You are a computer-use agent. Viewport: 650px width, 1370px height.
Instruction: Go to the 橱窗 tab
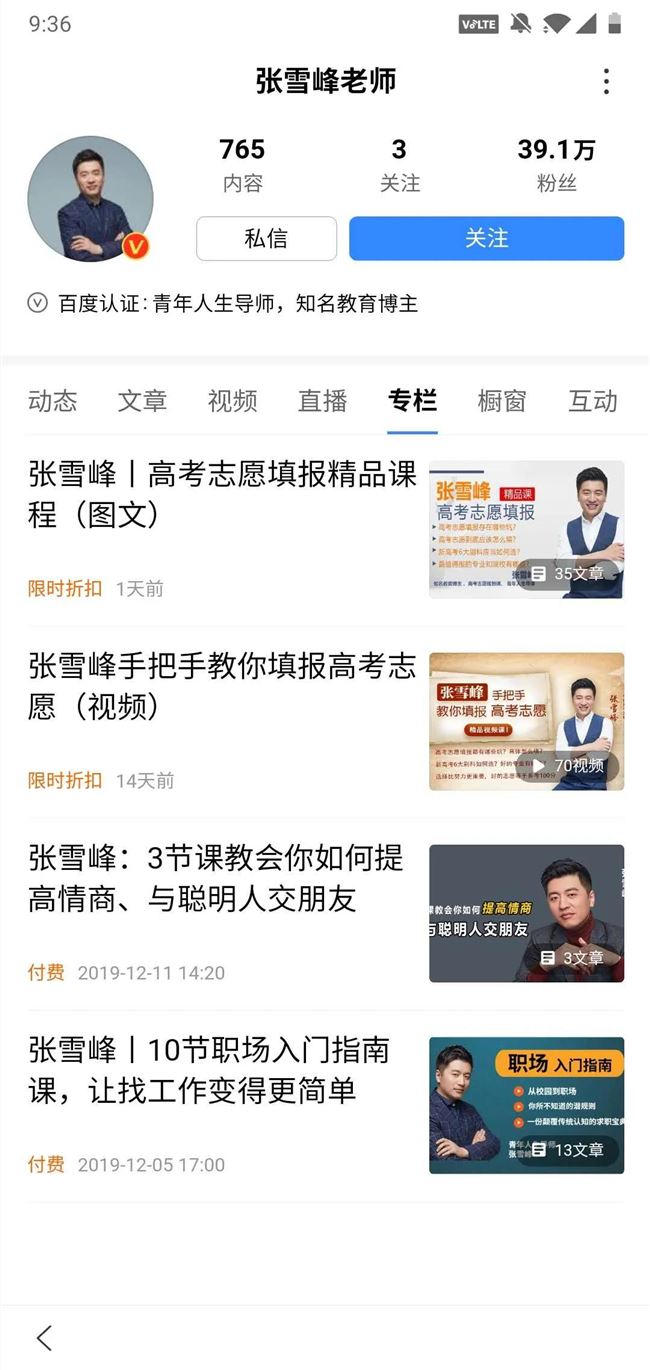click(502, 401)
